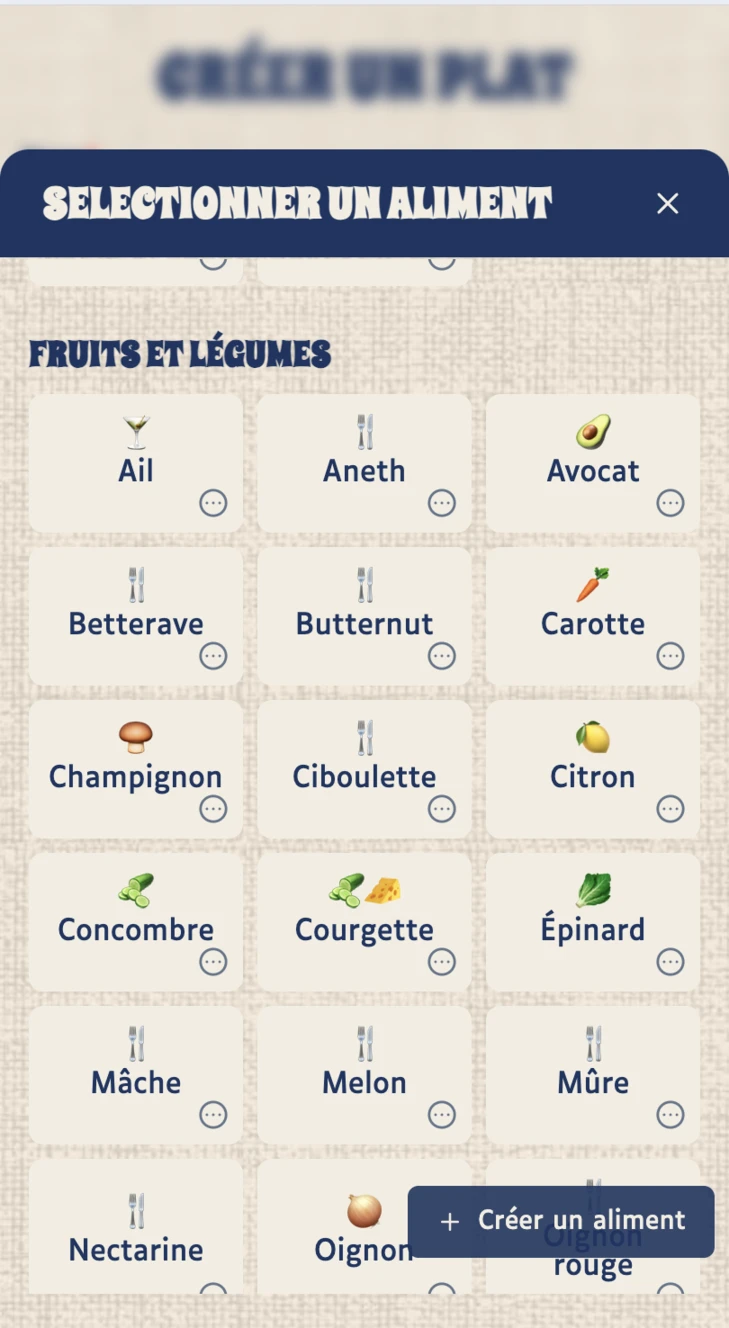The height and width of the screenshot is (1328, 729).
Task: Close the Selectionner un aliment dialog
Action: pyautogui.click(x=667, y=204)
